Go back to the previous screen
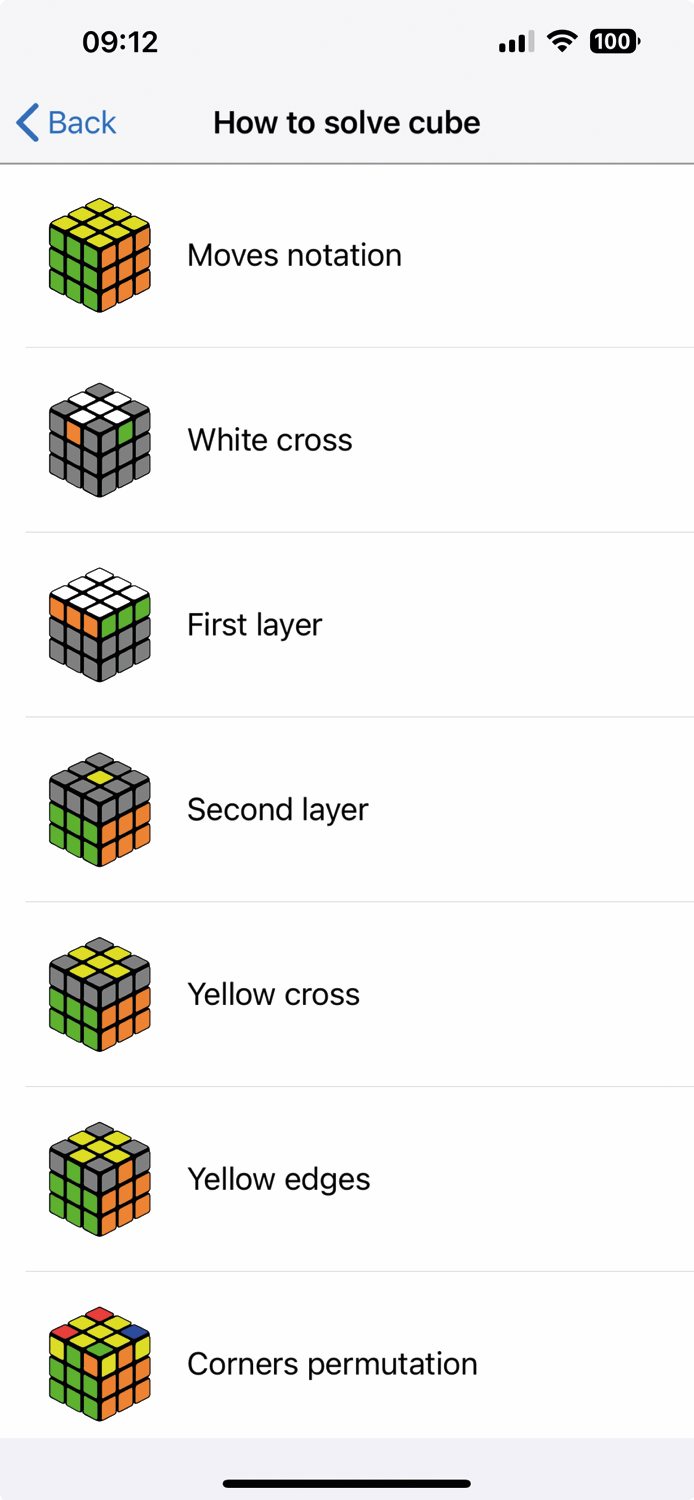Image resolution: width=694 pixels, height=1500 pixels. pyautogui.click(x=66, y=123)
